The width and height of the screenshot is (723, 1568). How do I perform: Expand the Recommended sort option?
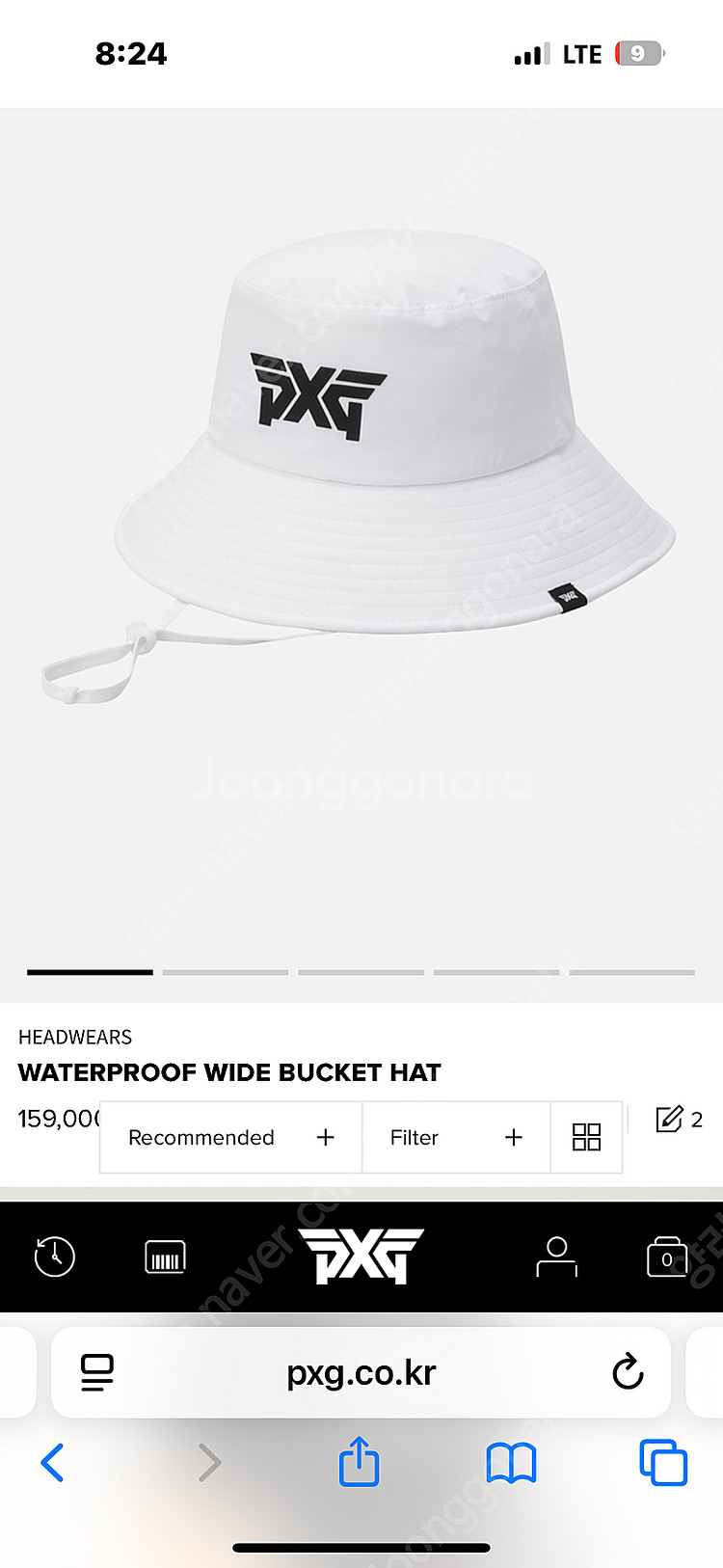230,1138
